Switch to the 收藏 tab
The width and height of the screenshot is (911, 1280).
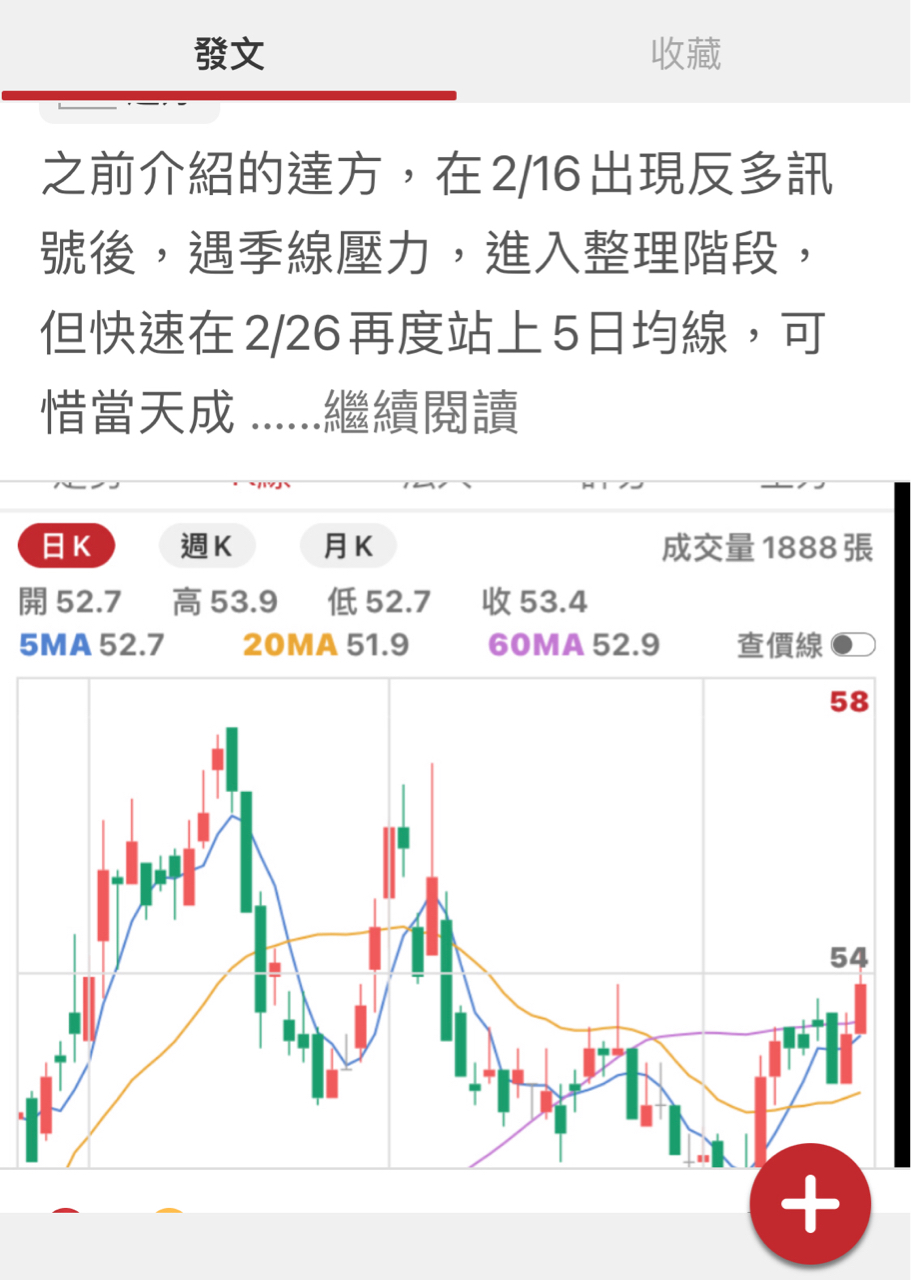point(685,53)
